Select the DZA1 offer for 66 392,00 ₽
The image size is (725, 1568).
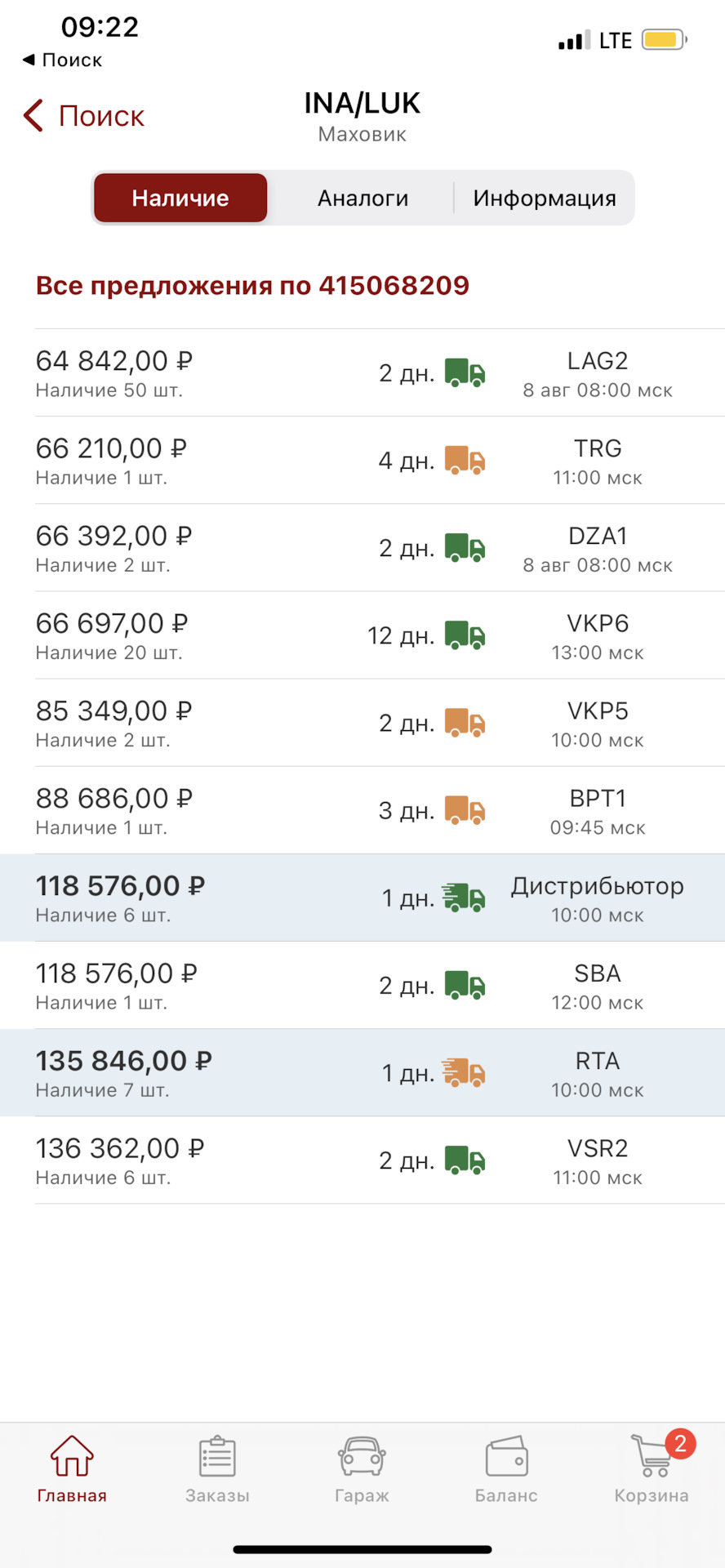coord(362,548)
